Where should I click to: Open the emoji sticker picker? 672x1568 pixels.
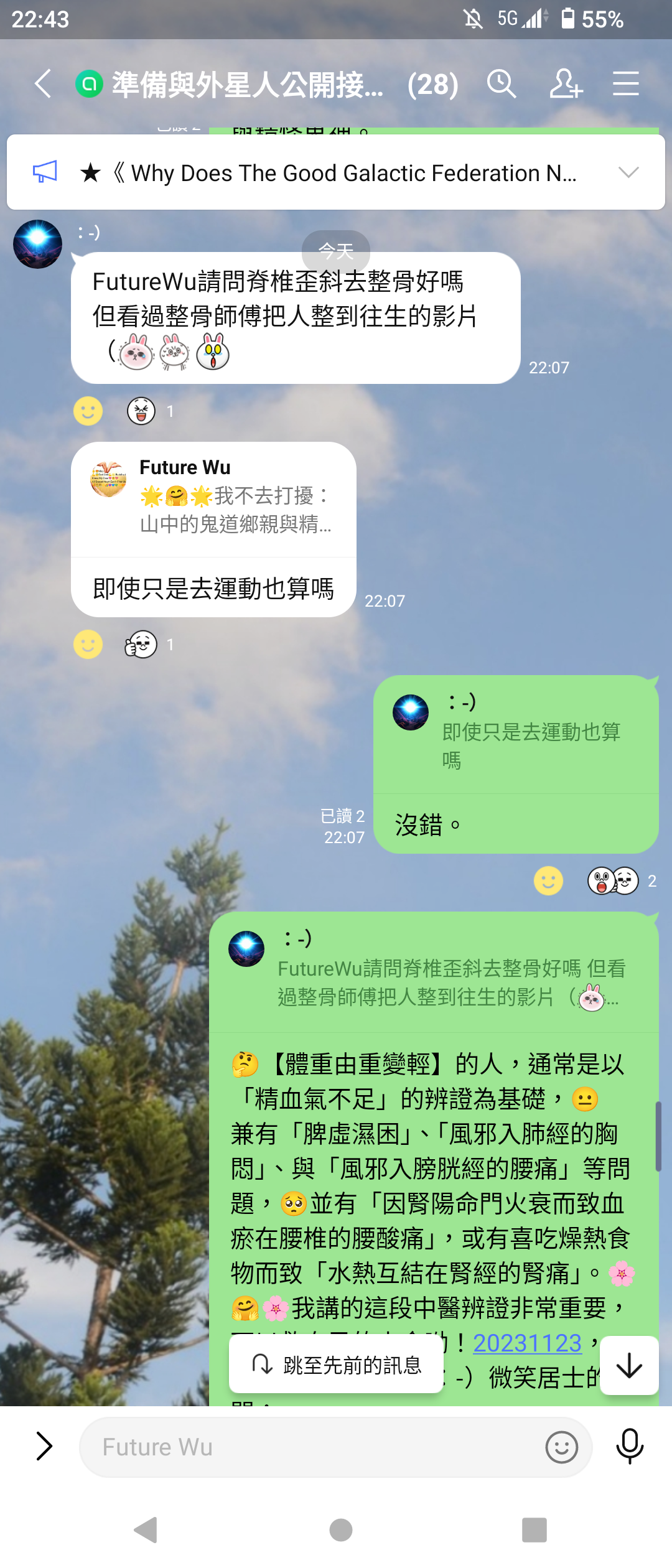click(x=562, y=1447)
